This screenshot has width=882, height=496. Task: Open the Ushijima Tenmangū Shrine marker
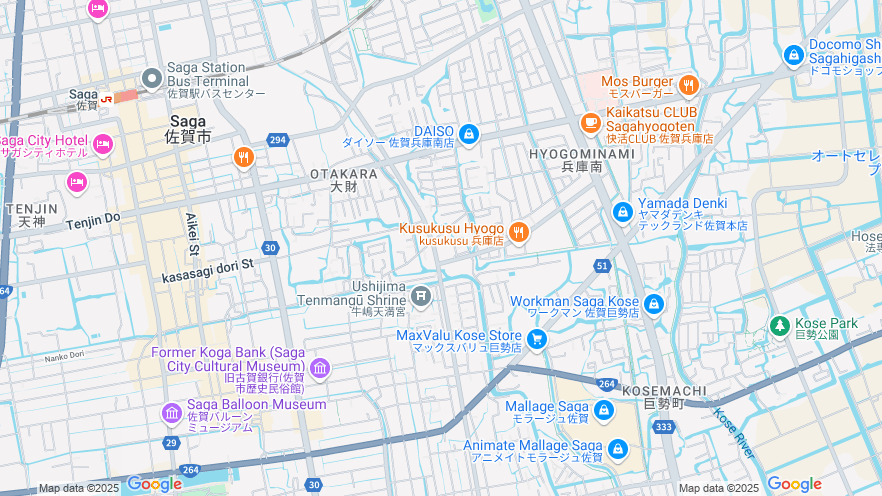point(421,295)
